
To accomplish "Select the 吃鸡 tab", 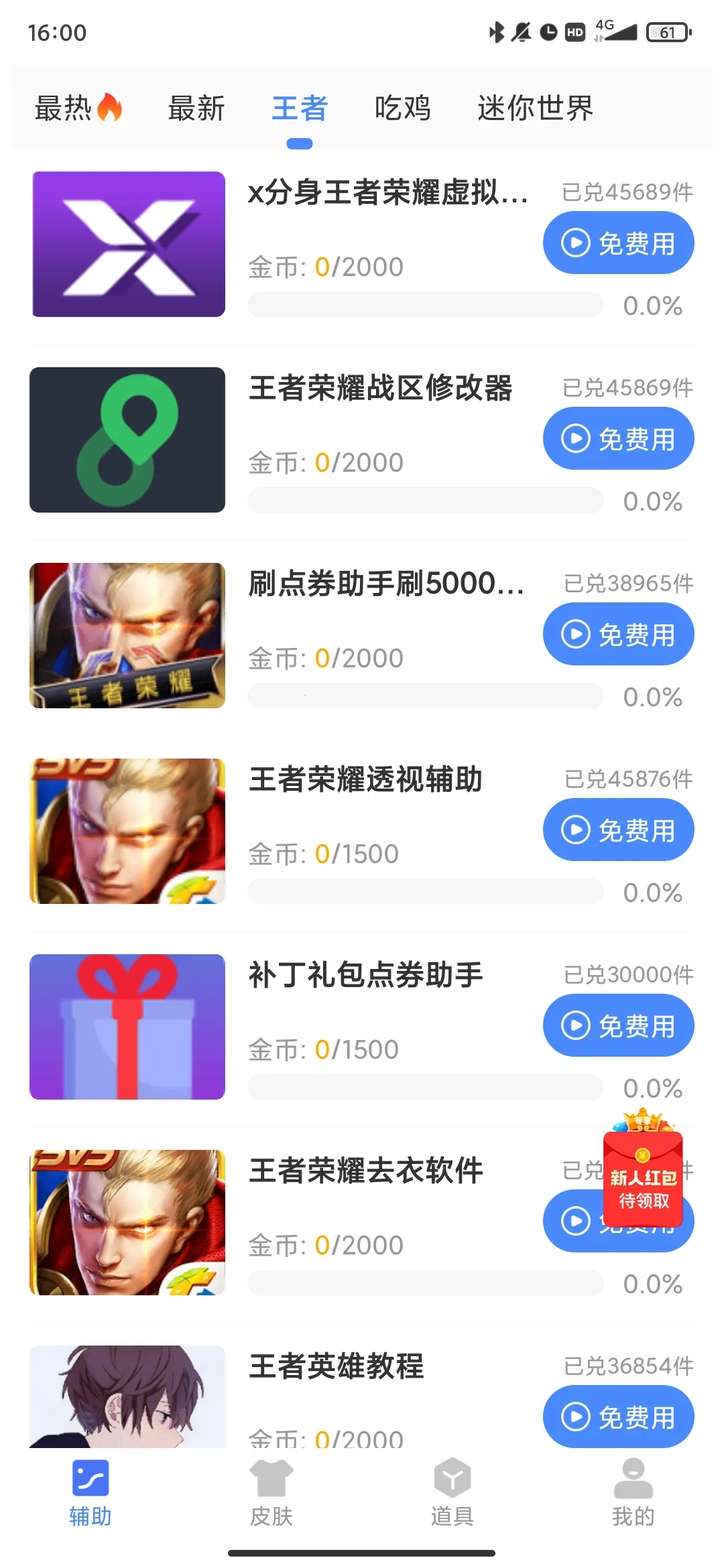I will coord(402,109).
